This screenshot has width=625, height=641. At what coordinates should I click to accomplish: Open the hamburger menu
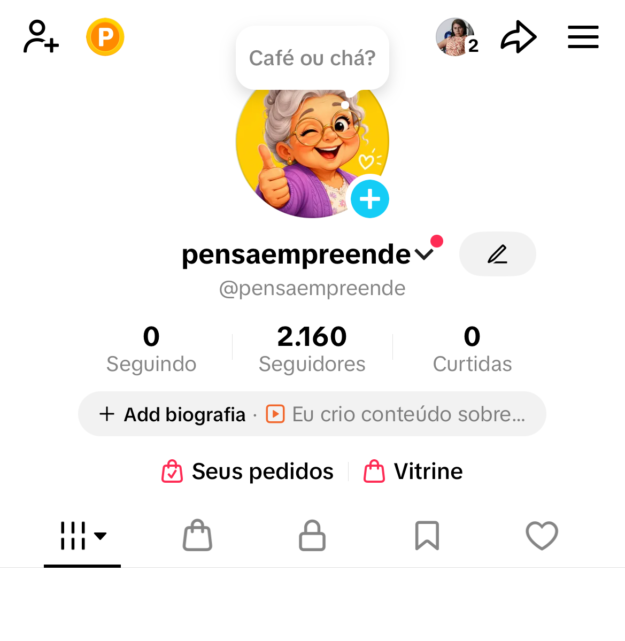[583, 38]
